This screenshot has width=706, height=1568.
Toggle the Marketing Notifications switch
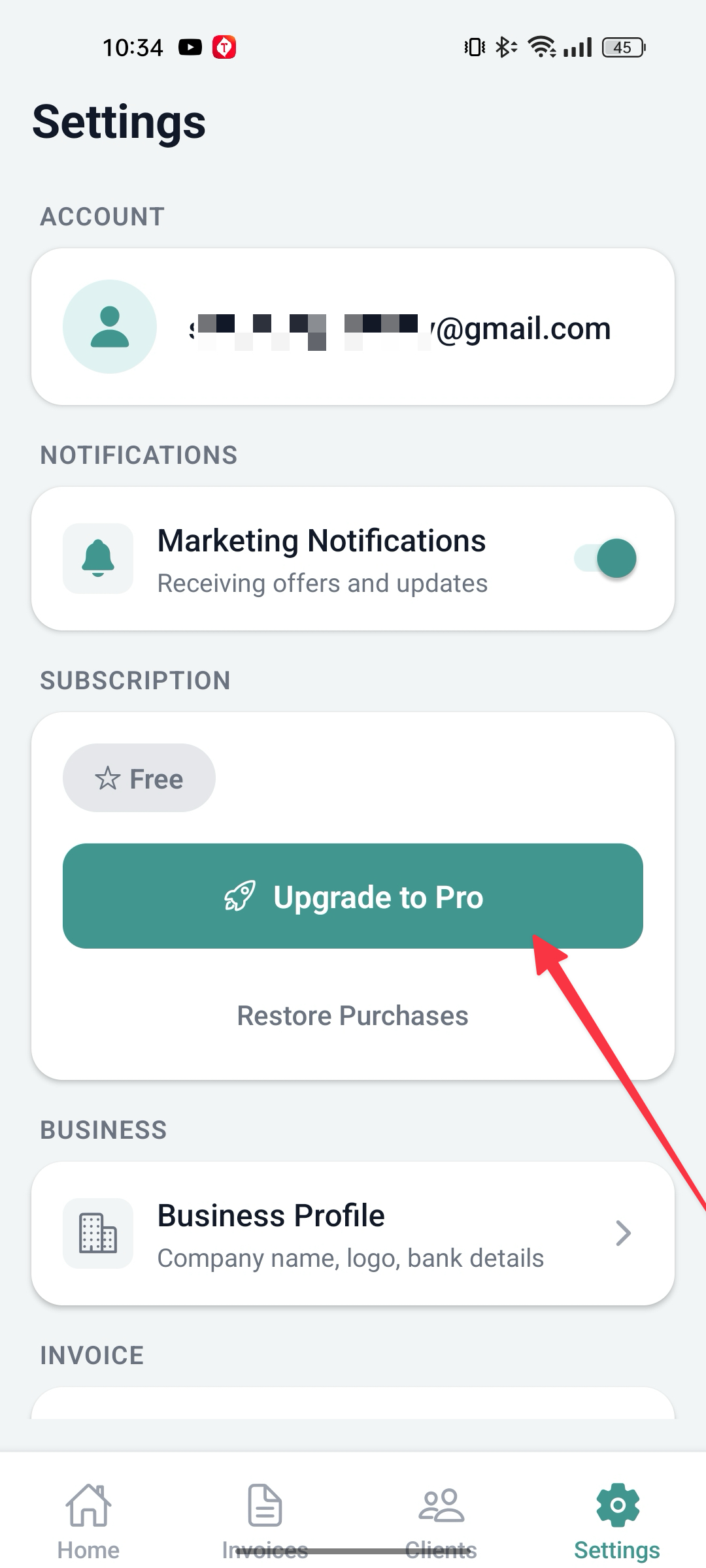pos(605,559)
